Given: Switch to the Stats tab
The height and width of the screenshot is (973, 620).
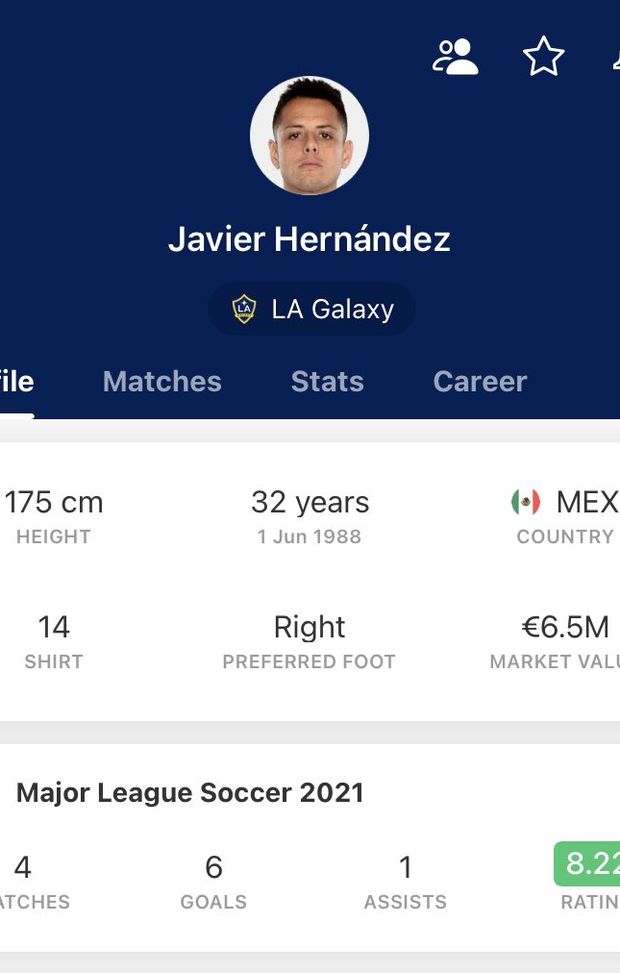Looking at the screenshot, I should (x=327, y=381).
